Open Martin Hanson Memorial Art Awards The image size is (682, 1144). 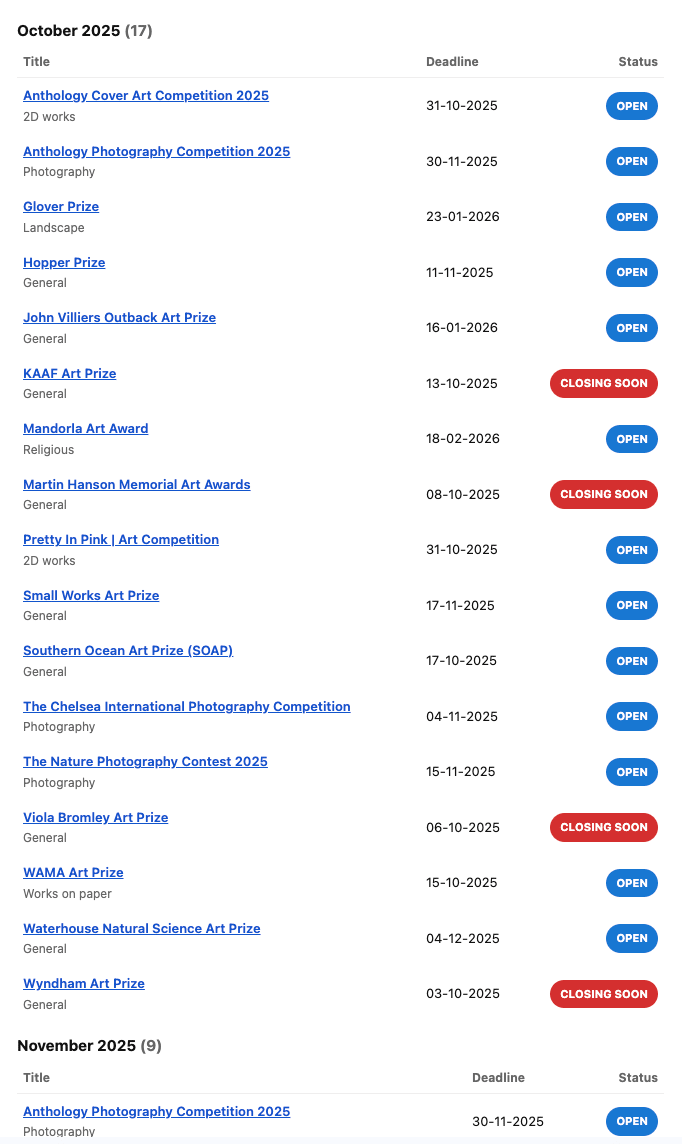(137, 485)
